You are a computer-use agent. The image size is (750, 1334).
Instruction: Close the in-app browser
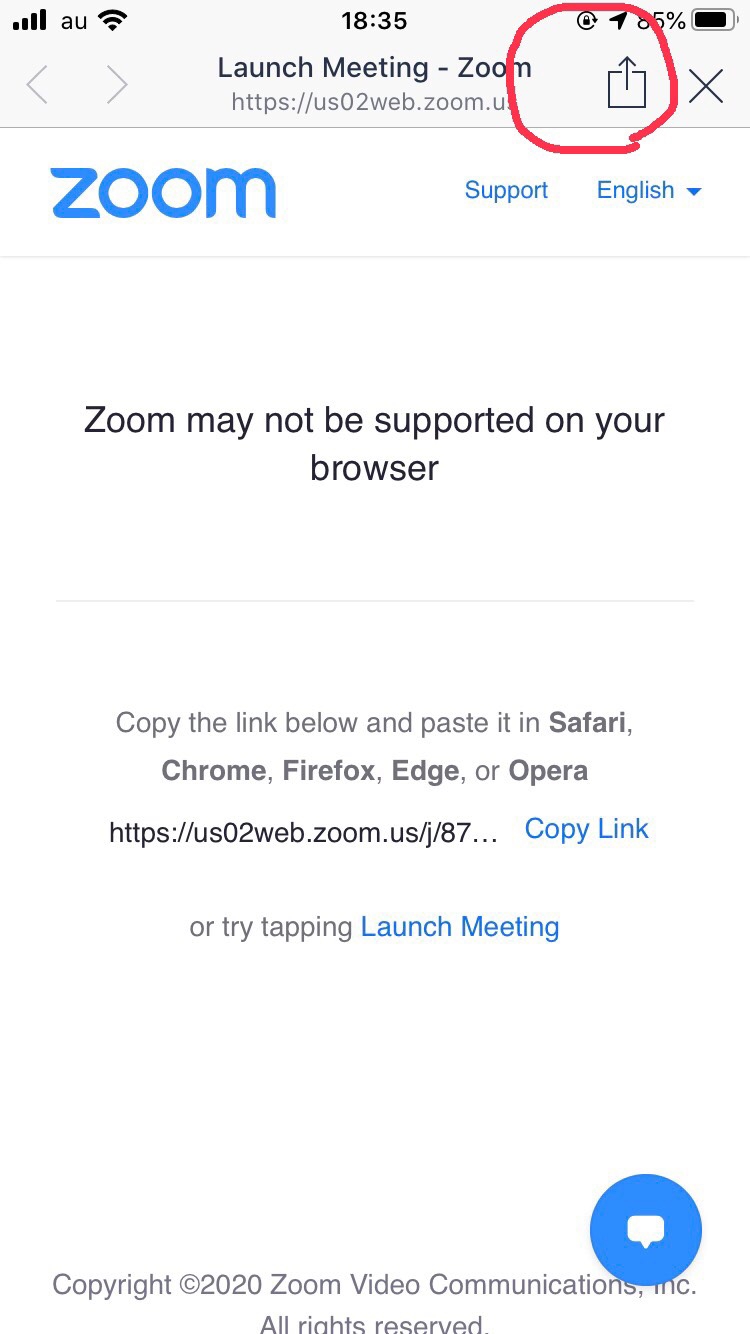click(x=706, y=86)
